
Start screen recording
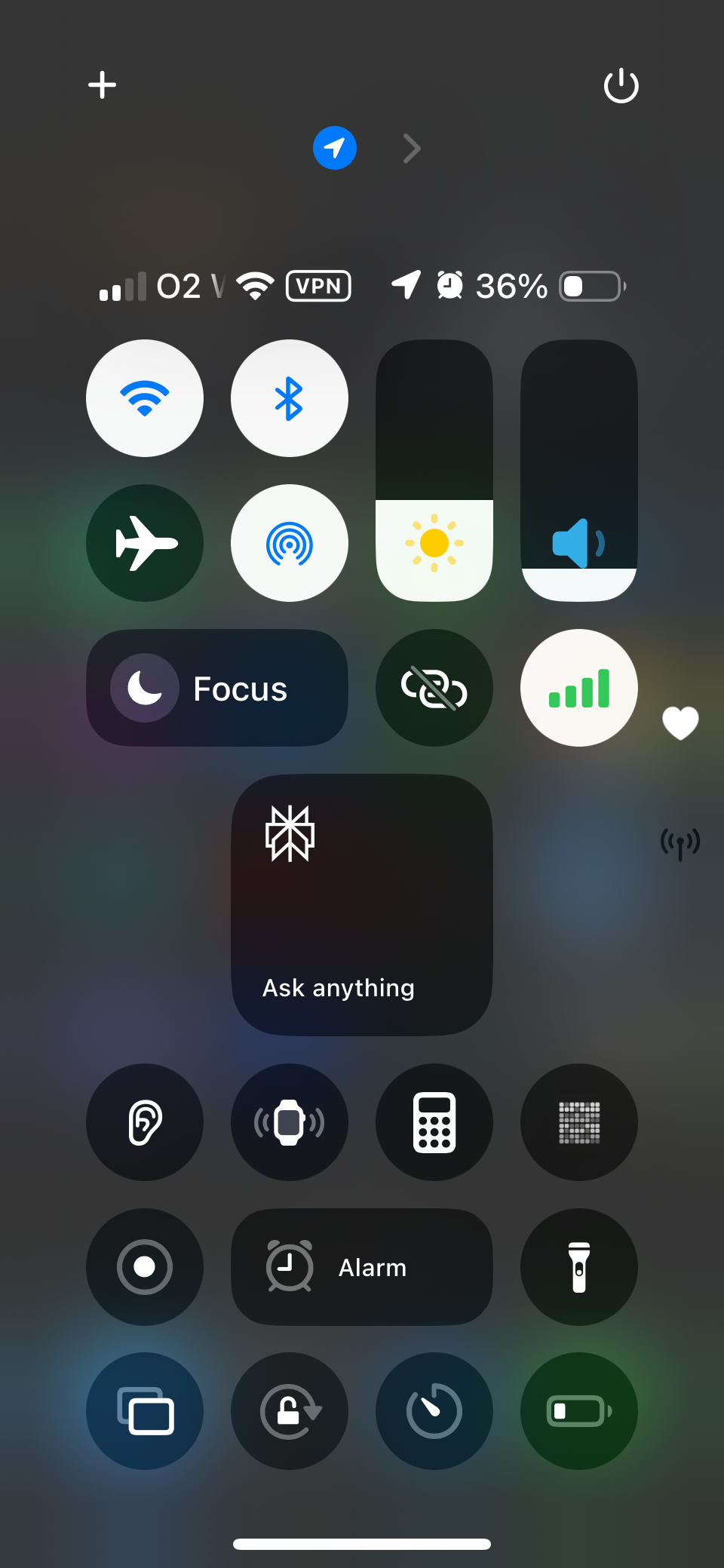point(145,1267)
